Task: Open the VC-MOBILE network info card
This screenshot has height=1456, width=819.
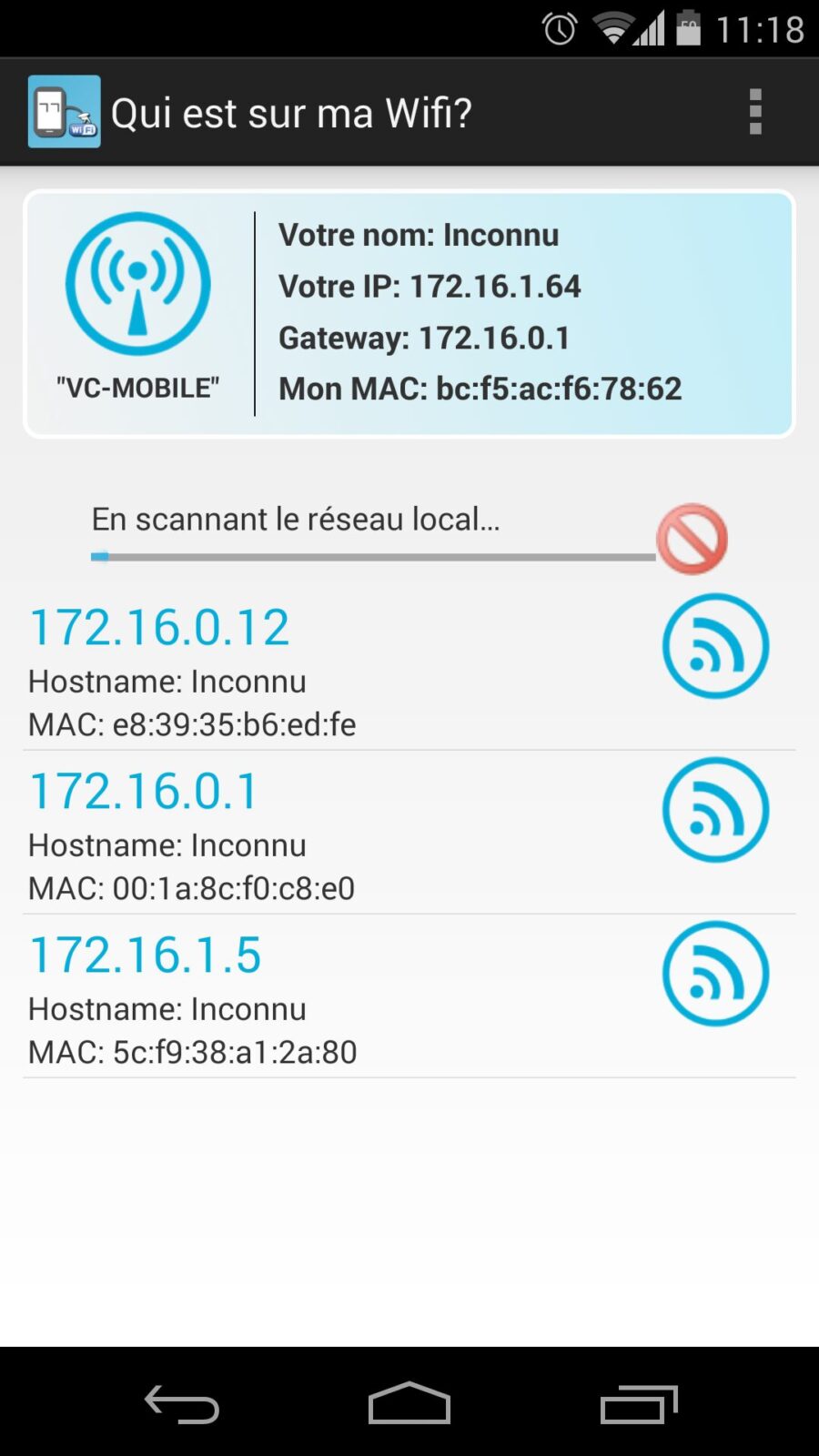Action: pyautogui.click(x=409, y=314)
